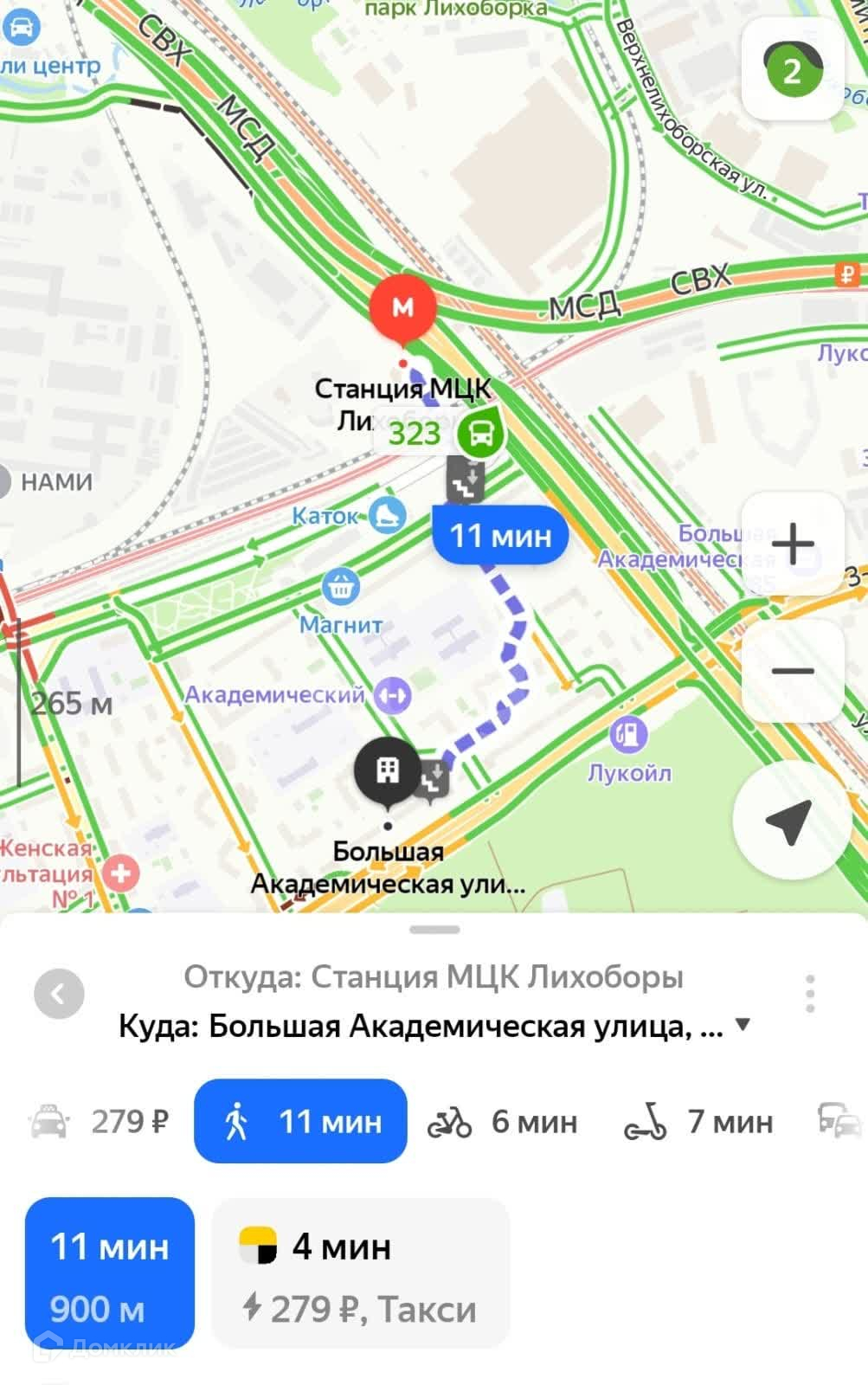Zoom in on the map
The image size is (868, 1385).
coord(792,544)
